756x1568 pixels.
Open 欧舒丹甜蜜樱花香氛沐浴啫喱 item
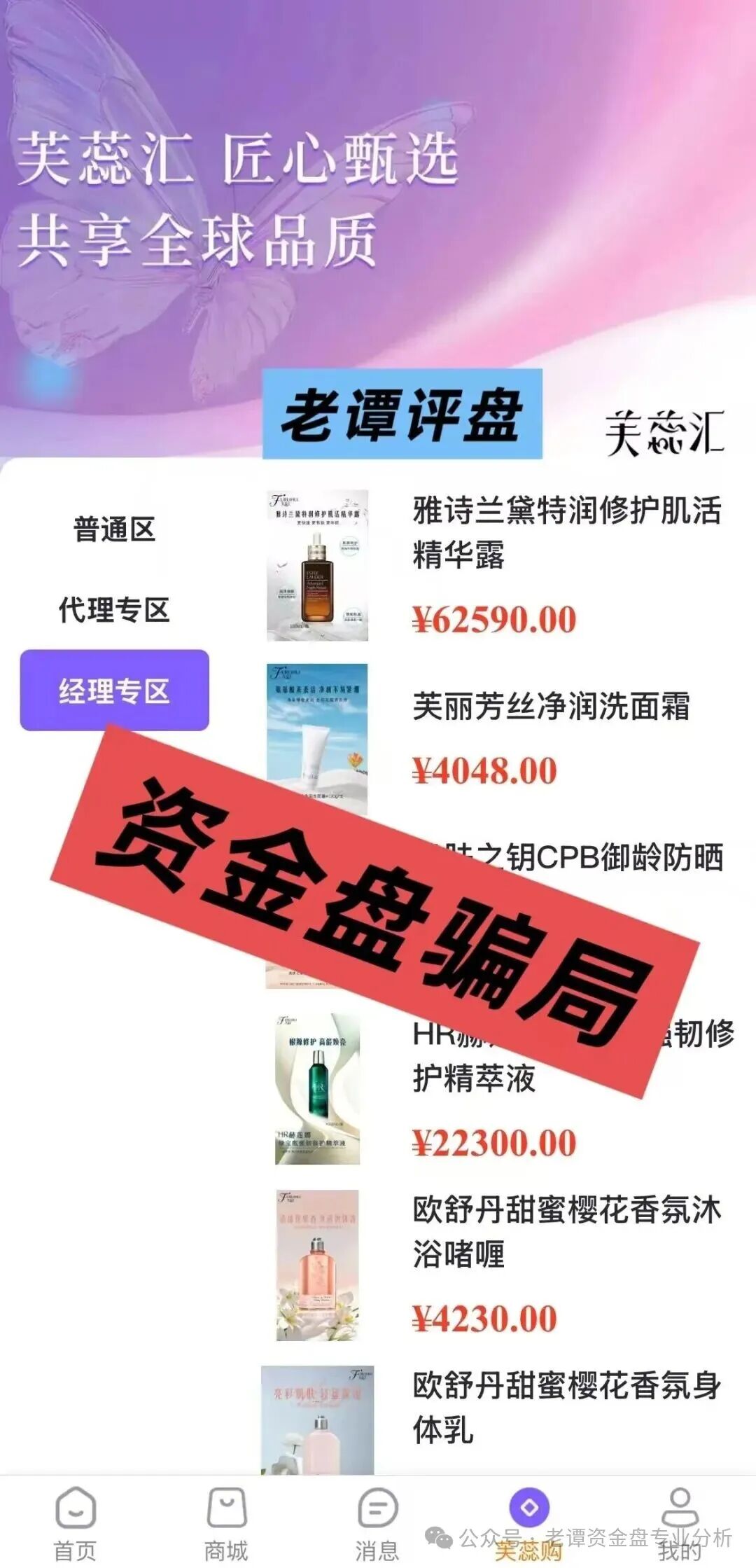click(566, 1233)
